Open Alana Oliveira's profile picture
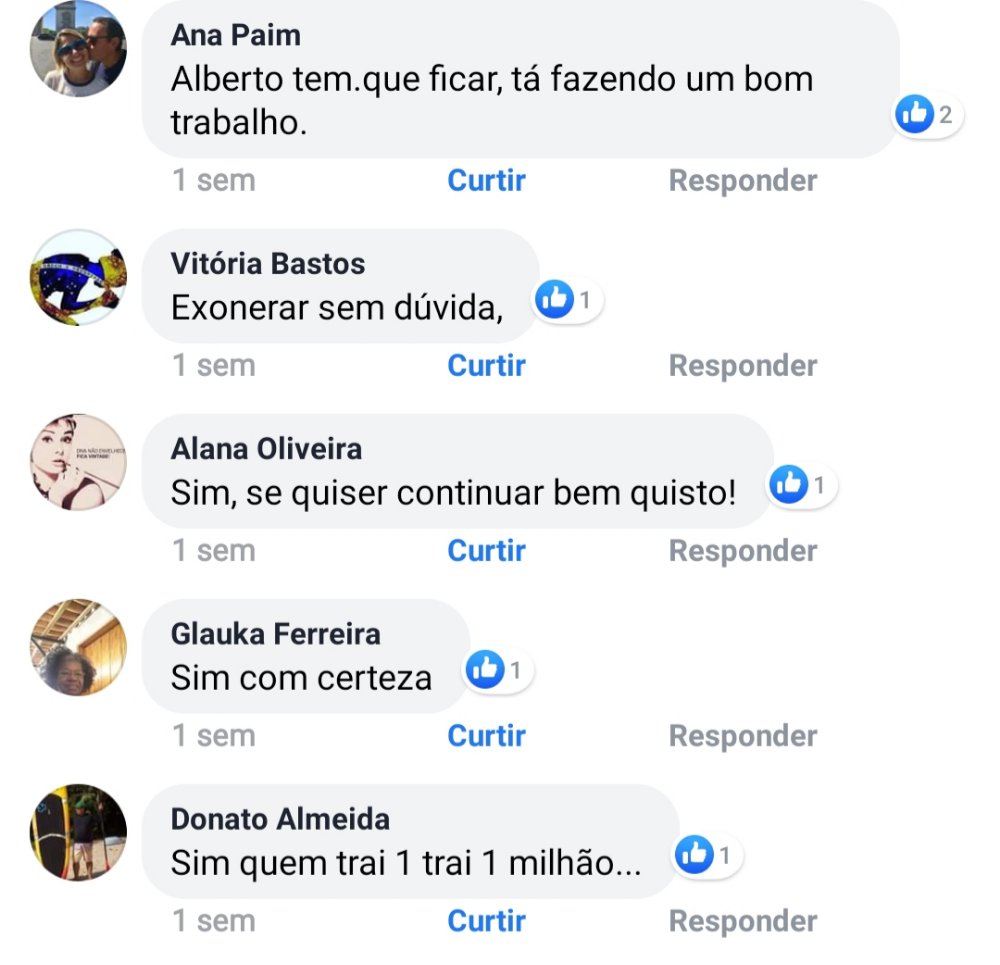 tap(79, 463)
